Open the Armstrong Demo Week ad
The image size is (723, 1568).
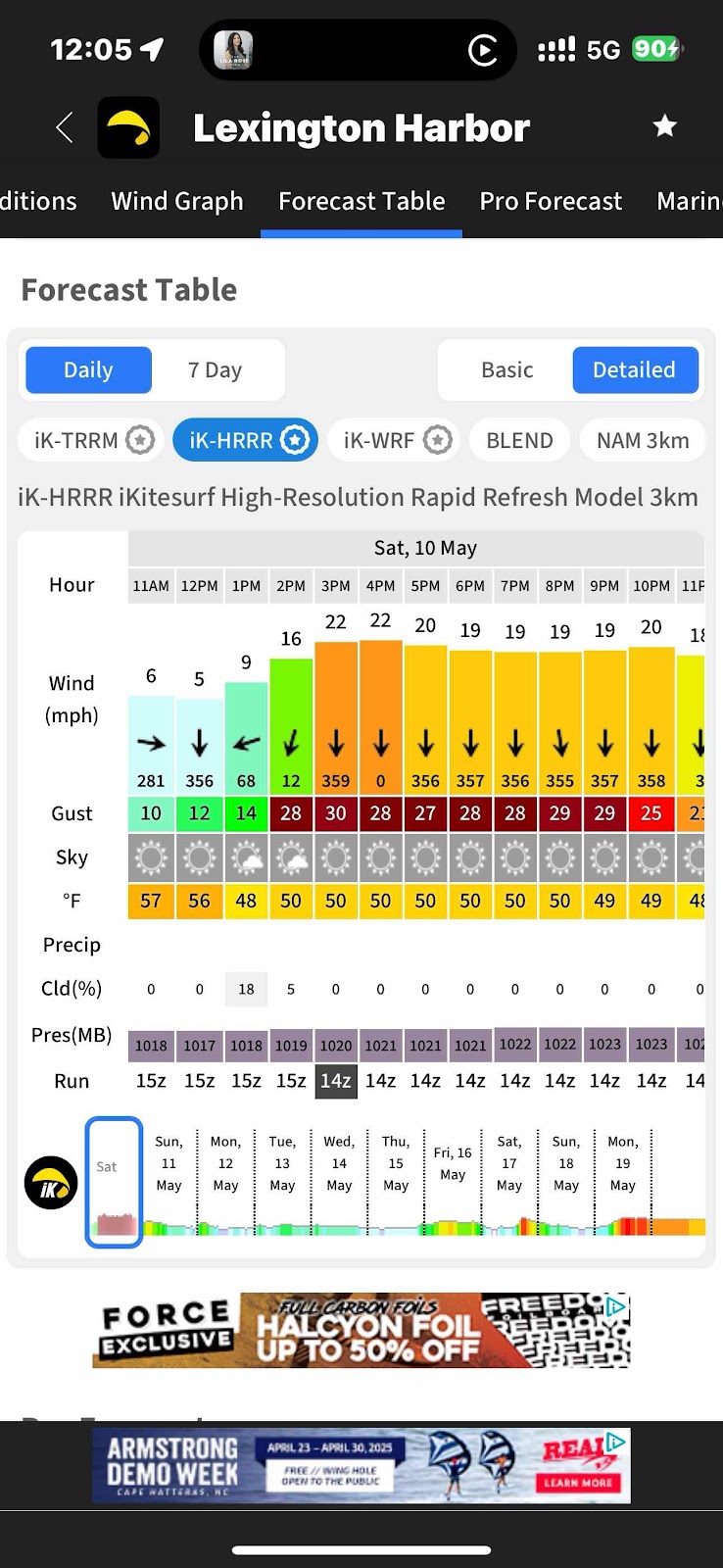361,1465
